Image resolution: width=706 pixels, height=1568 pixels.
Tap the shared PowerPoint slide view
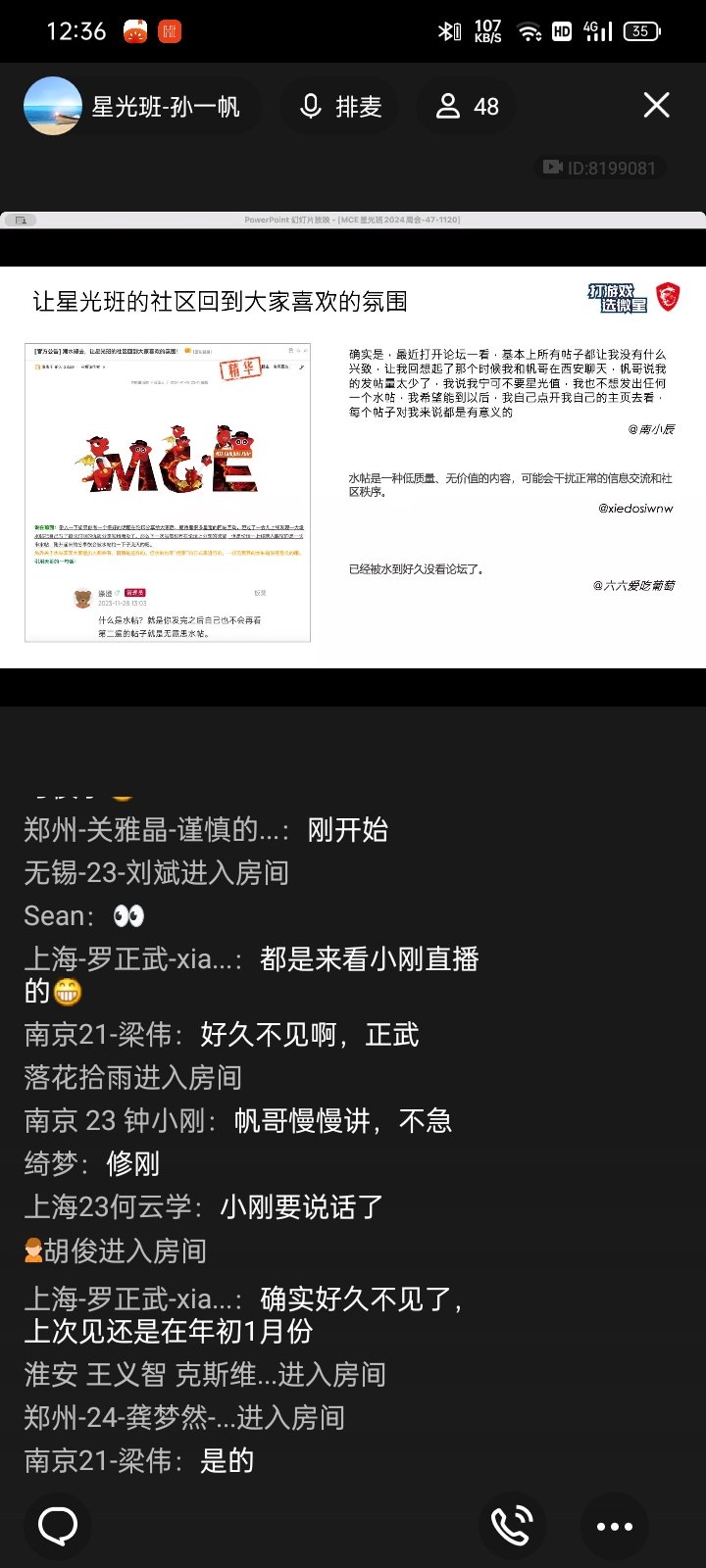click(x=353, y=465)
